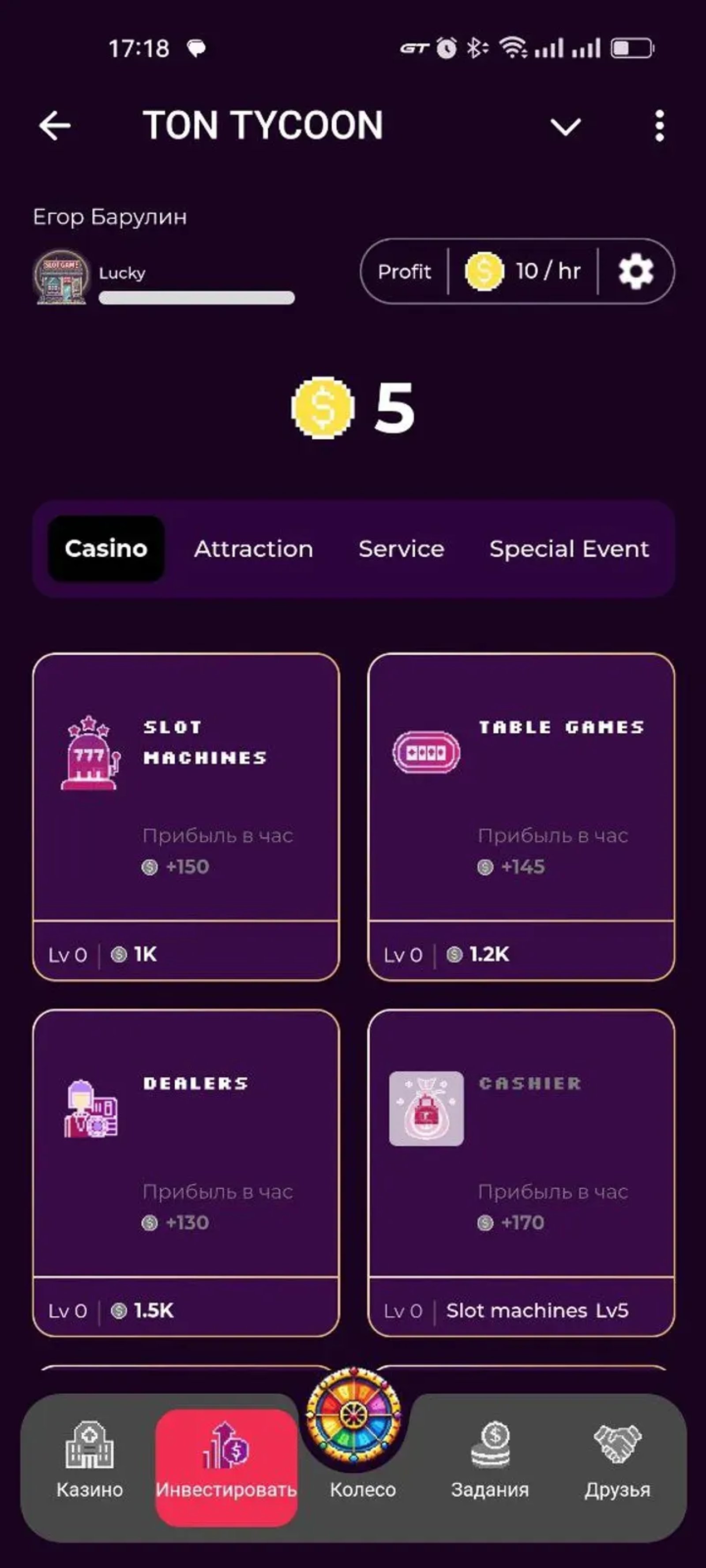Screen dimensions: 706x1568
Task: Tap the Lucky avatar profile picture
Action: (x=61, y=277)
